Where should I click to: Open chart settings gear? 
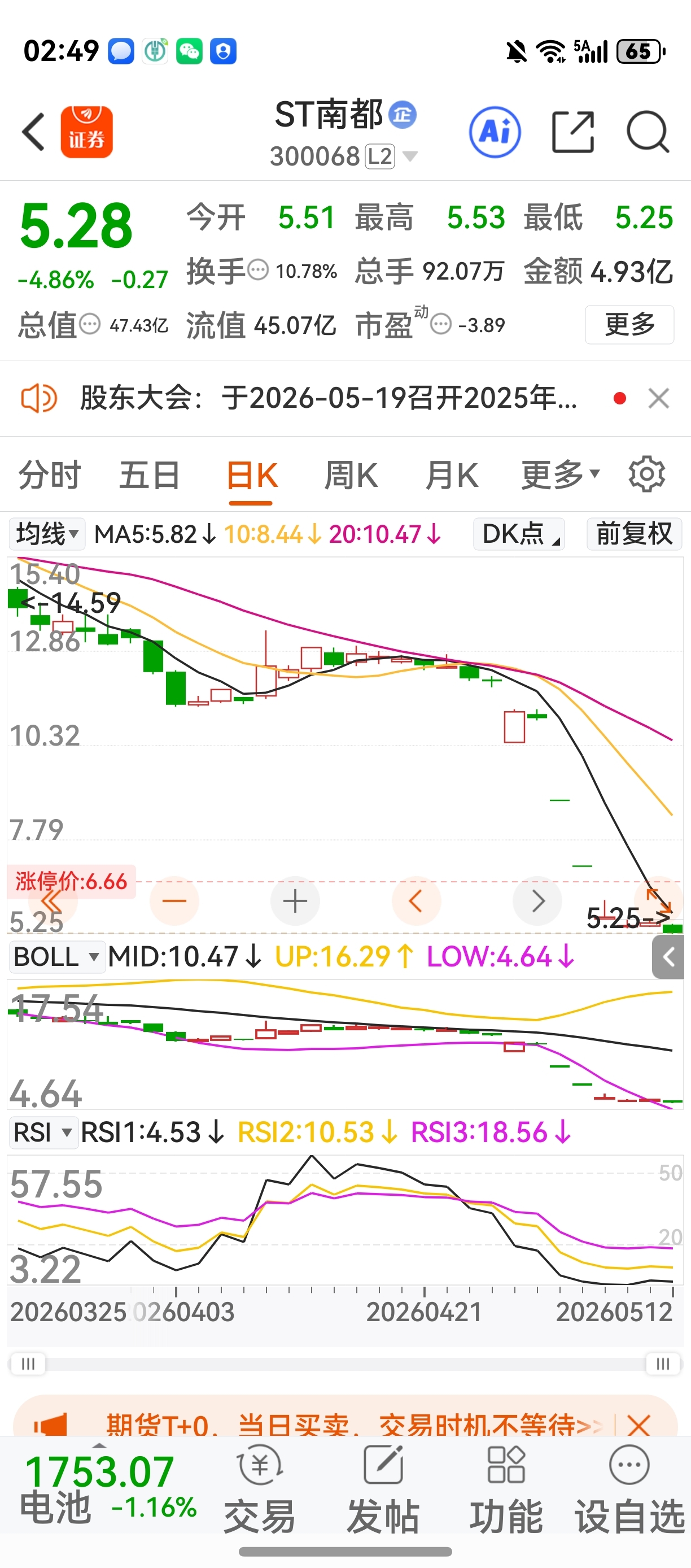pyautogui.click(x=646, y=474)
